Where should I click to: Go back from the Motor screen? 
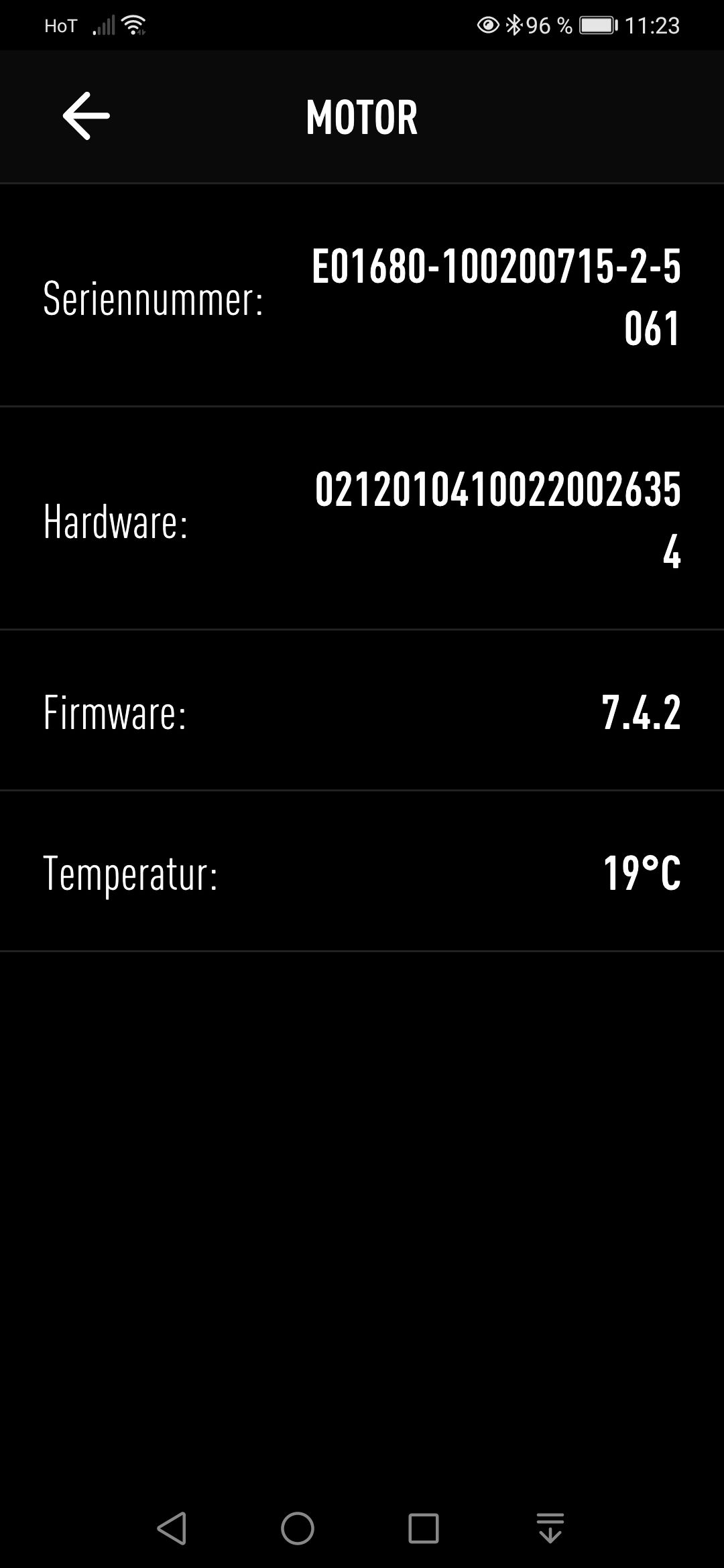click(x=86, y=116)
